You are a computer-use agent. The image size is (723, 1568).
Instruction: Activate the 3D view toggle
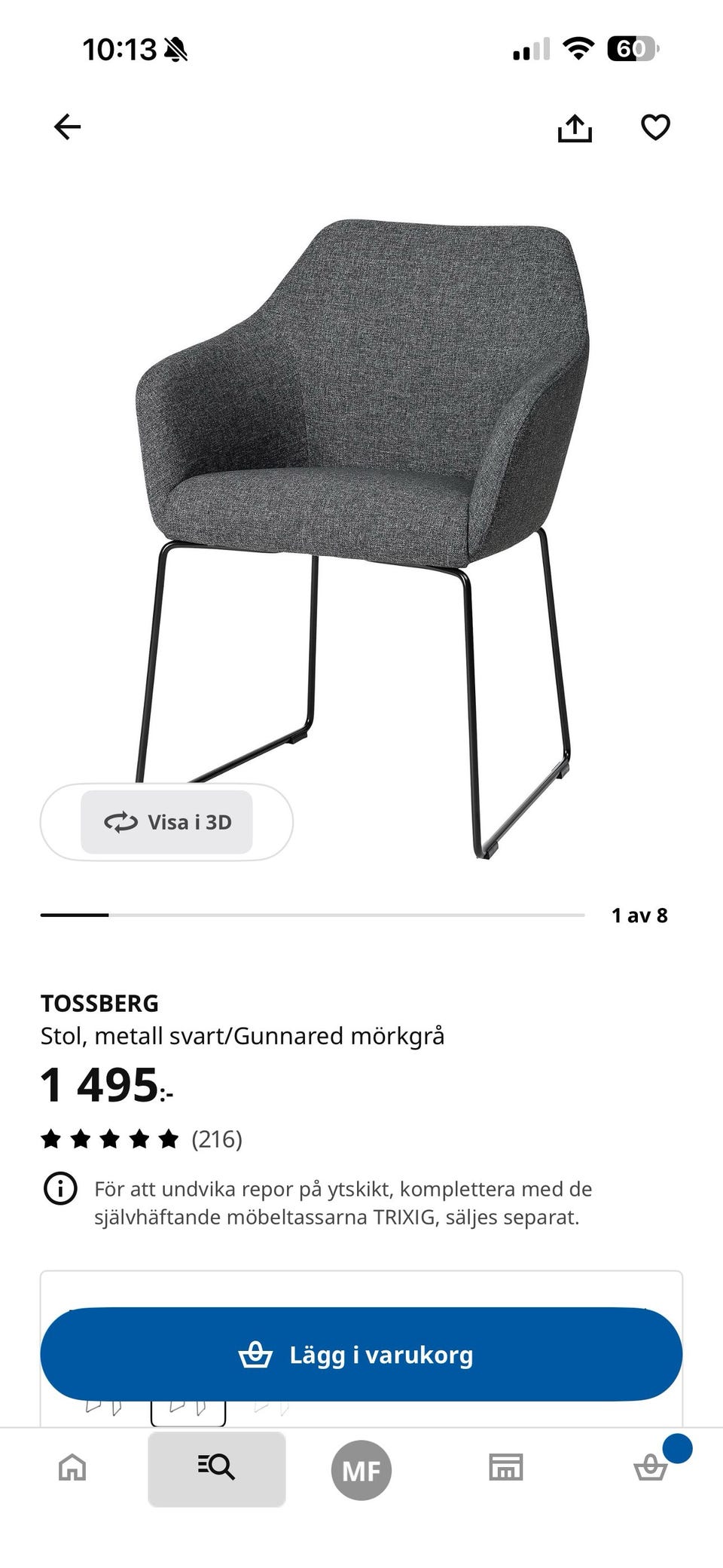(166, 821)
